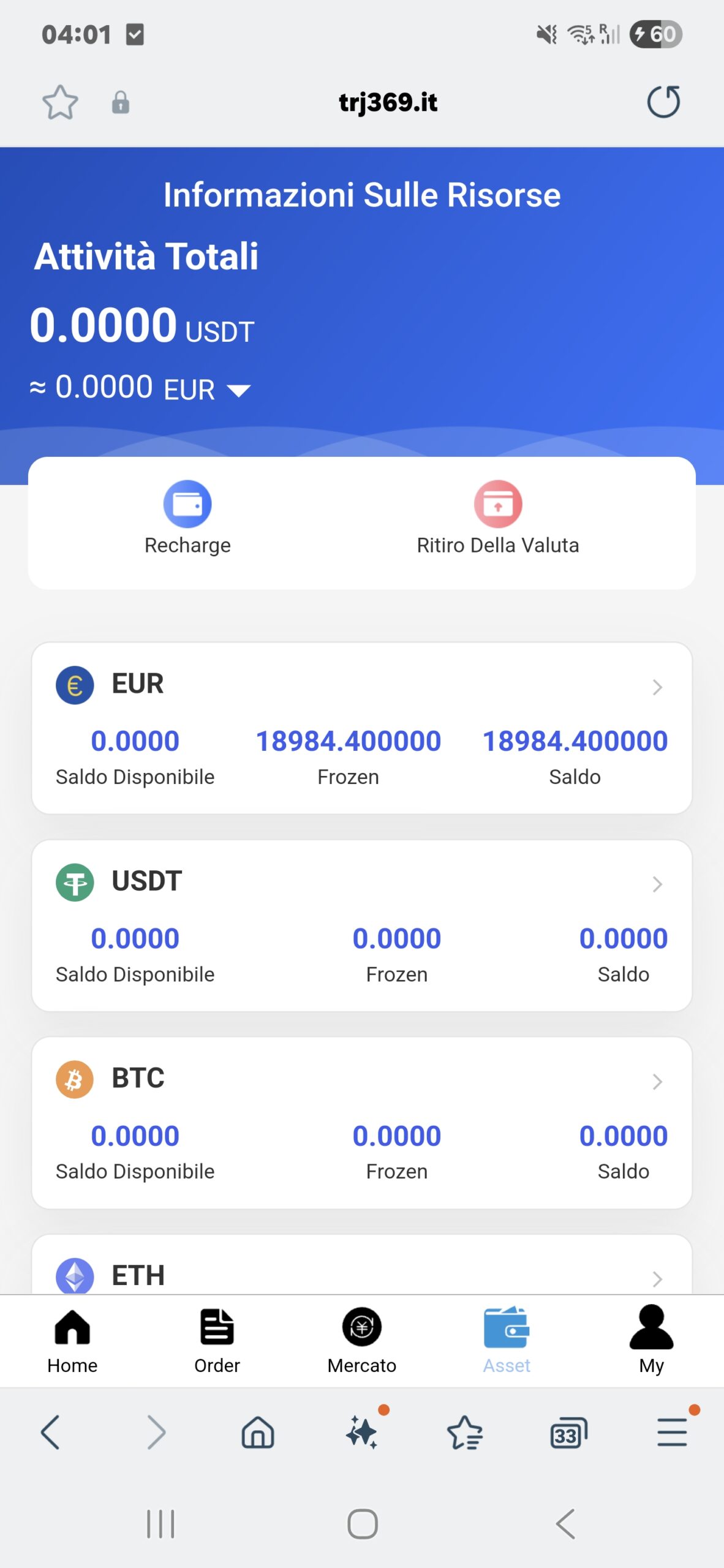Open the browser home page

(x=258, y=1432)
